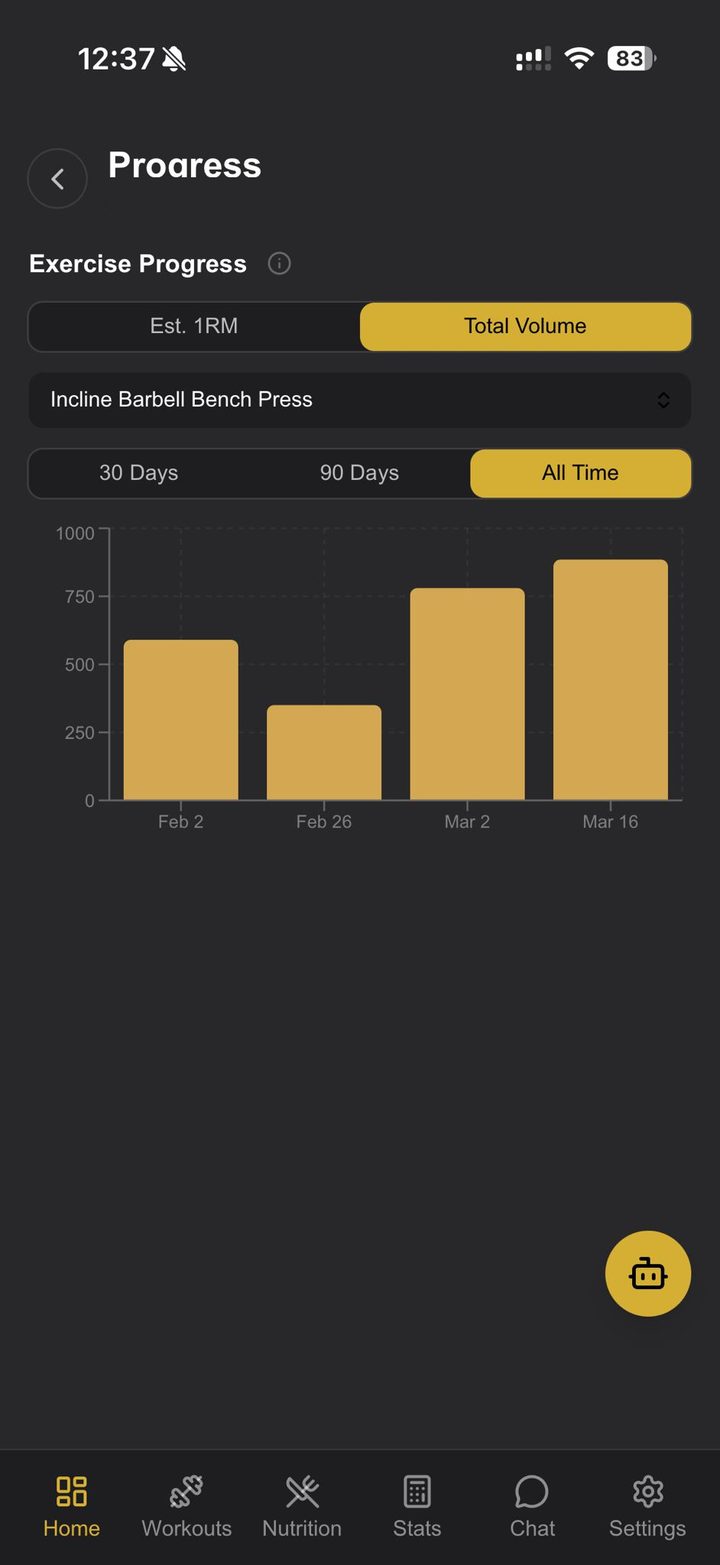Open the Exercise Progress info icon
The image size is (720, 1565).
[280, 264]
